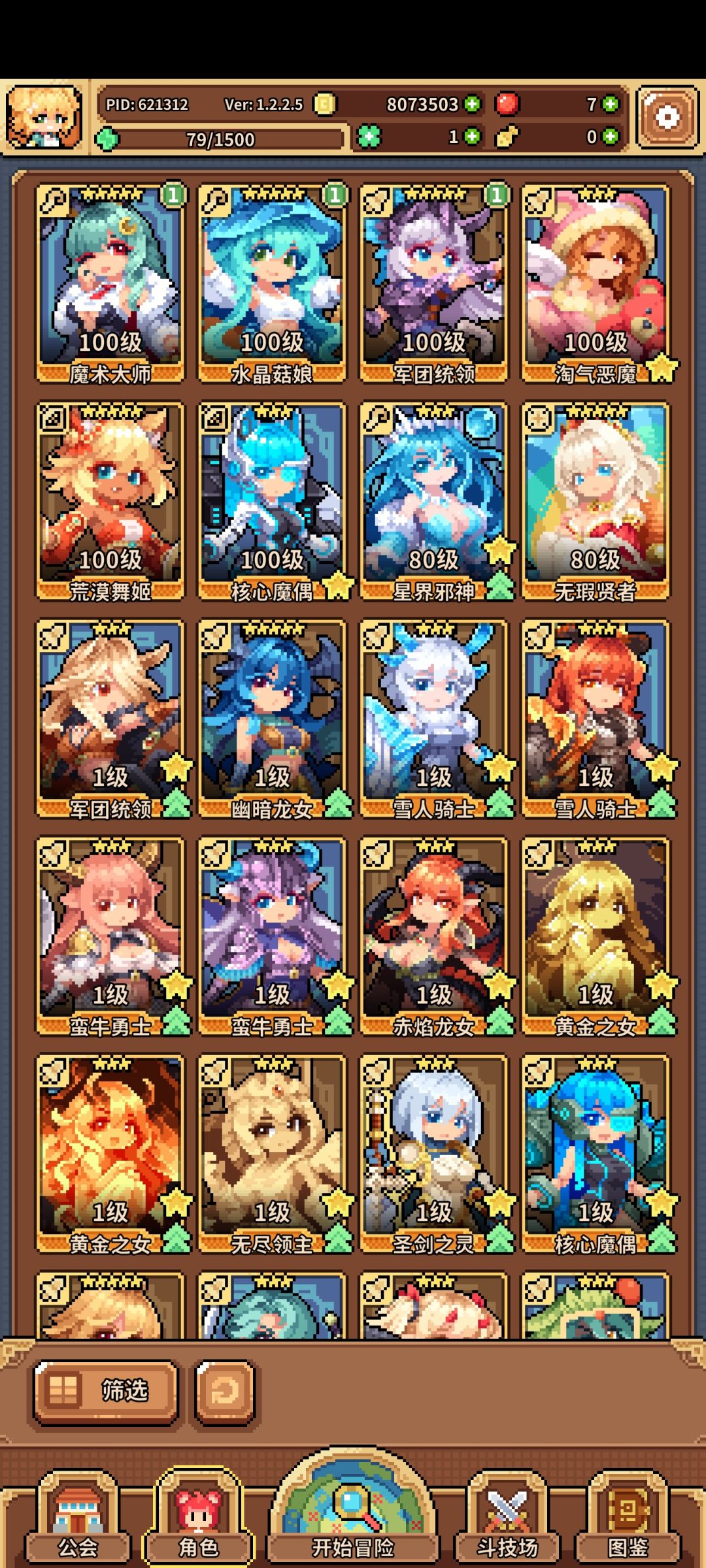Tap the refresh arrow button beside 筛选
The image size is (706, 1568).
point(224,1392)
